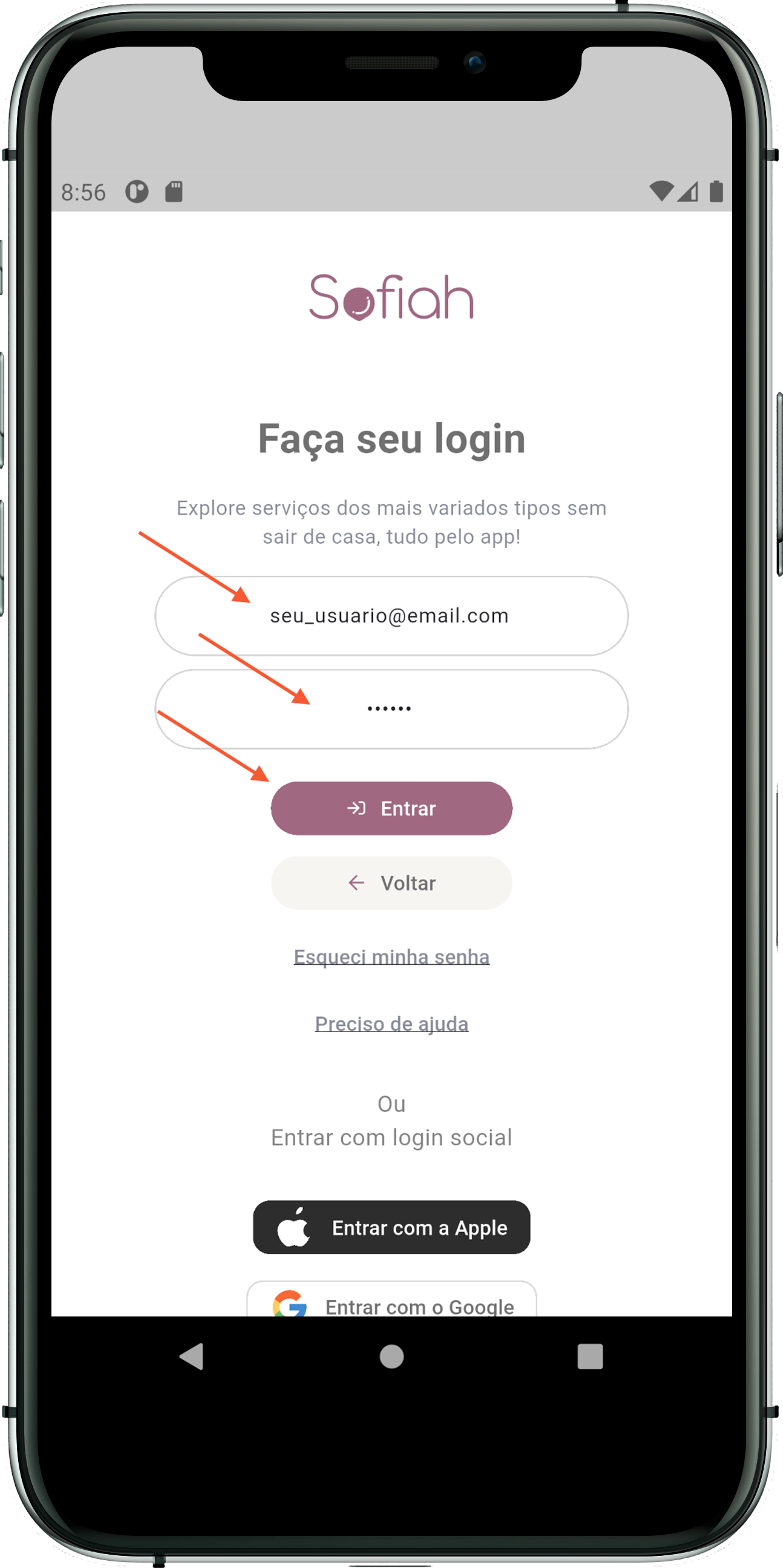
Task: Focus the password field
Action: coord(391,708)
